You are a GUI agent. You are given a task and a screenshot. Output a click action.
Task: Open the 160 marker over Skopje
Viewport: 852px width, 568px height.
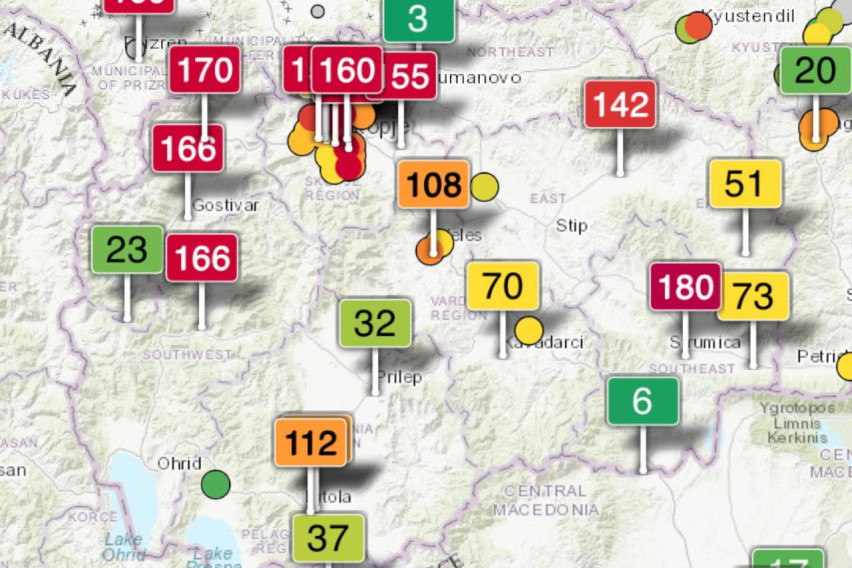pyautogui.click(x=347, y=71)
